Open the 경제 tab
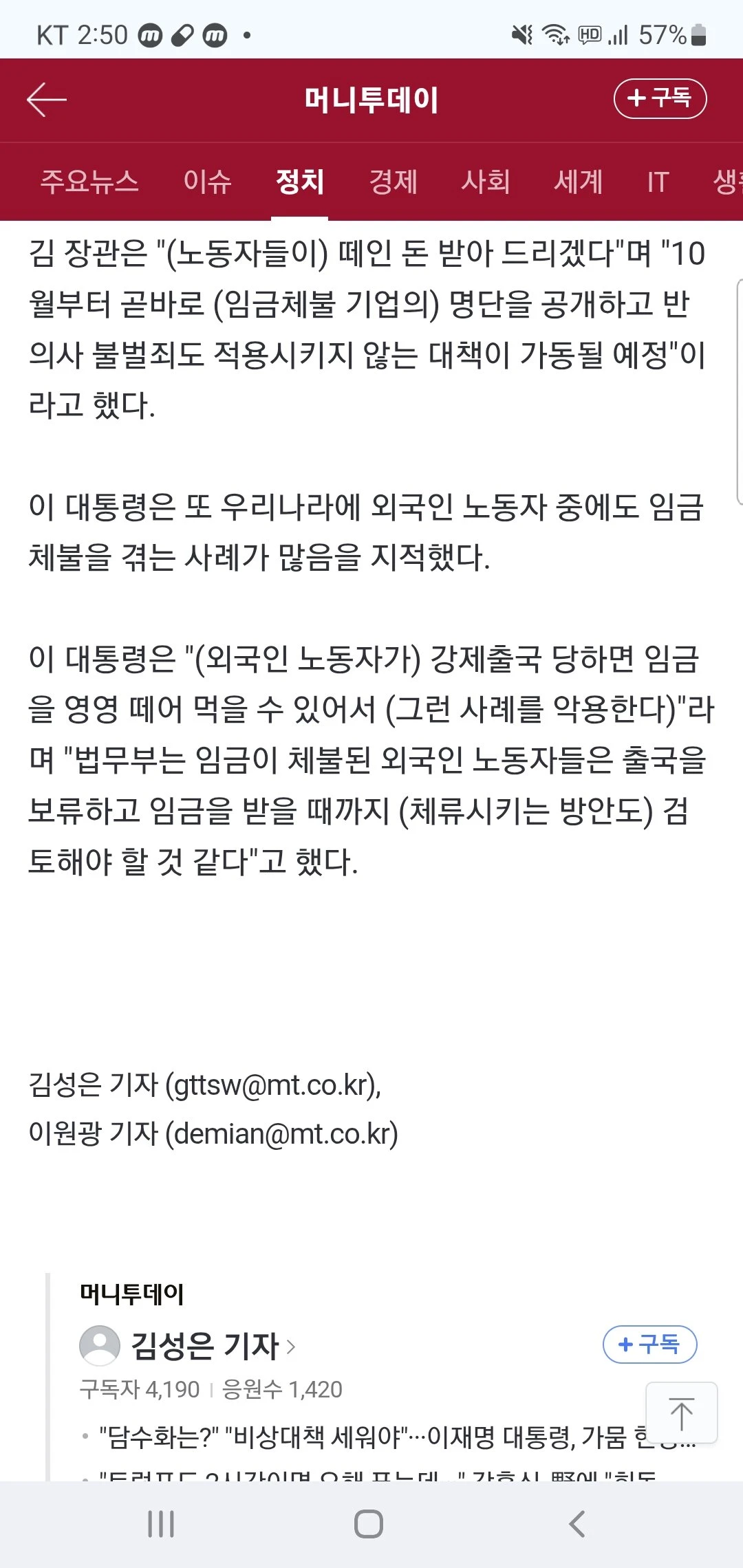This screenshot has width=743, height=1568. (x=393, y=182)
